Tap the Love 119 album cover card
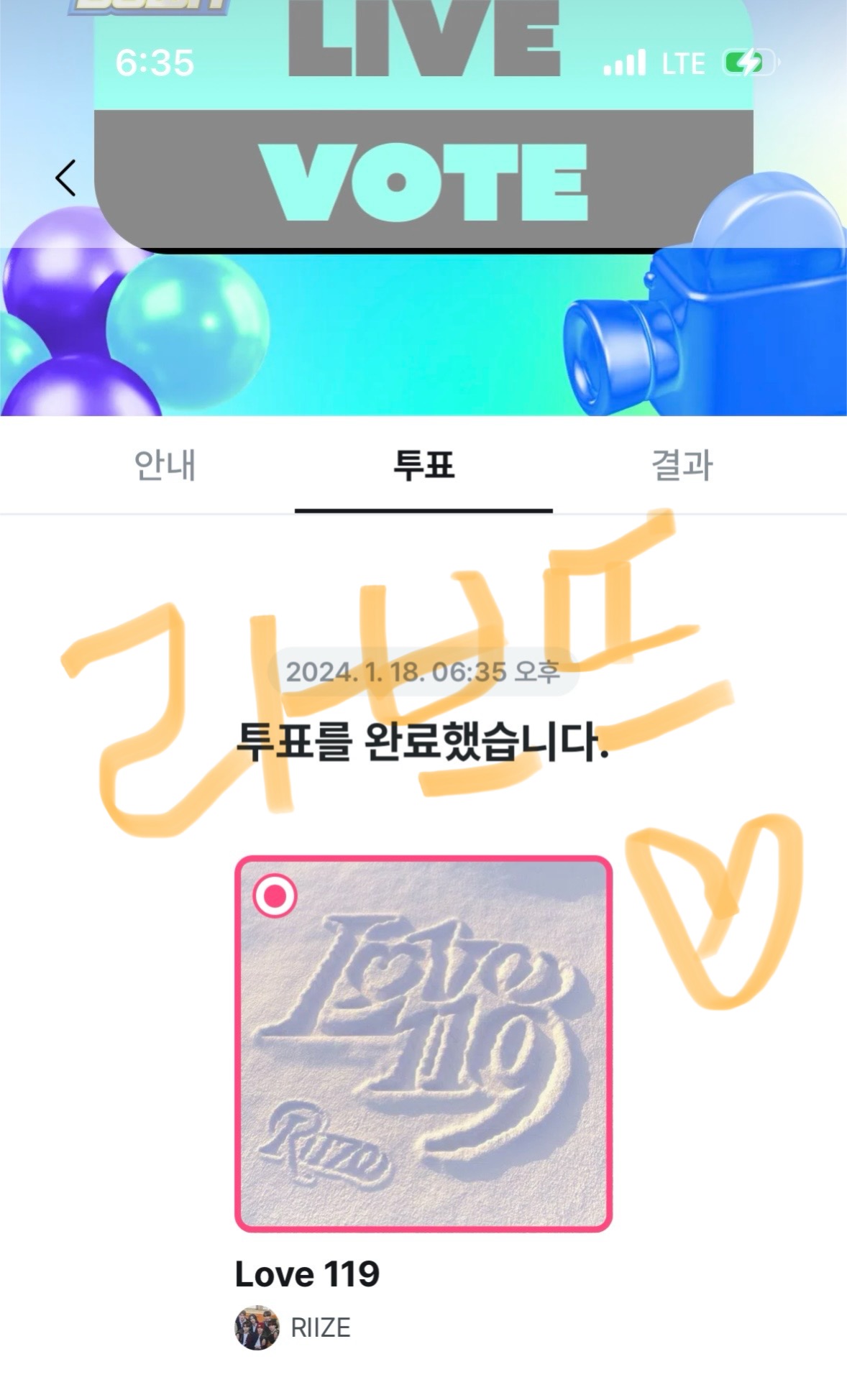 423,1044
